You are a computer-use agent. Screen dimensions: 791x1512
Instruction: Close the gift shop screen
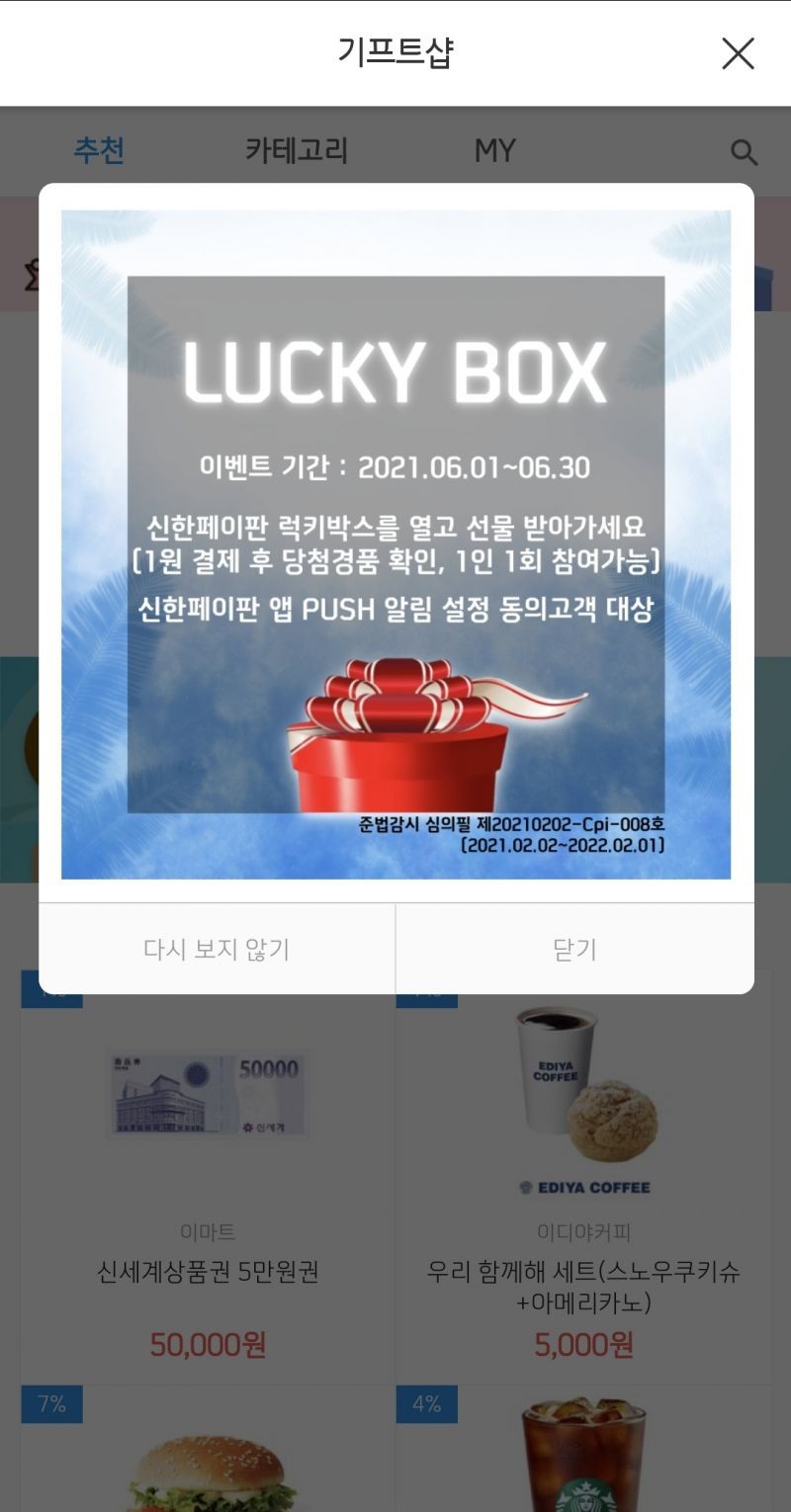738,53
